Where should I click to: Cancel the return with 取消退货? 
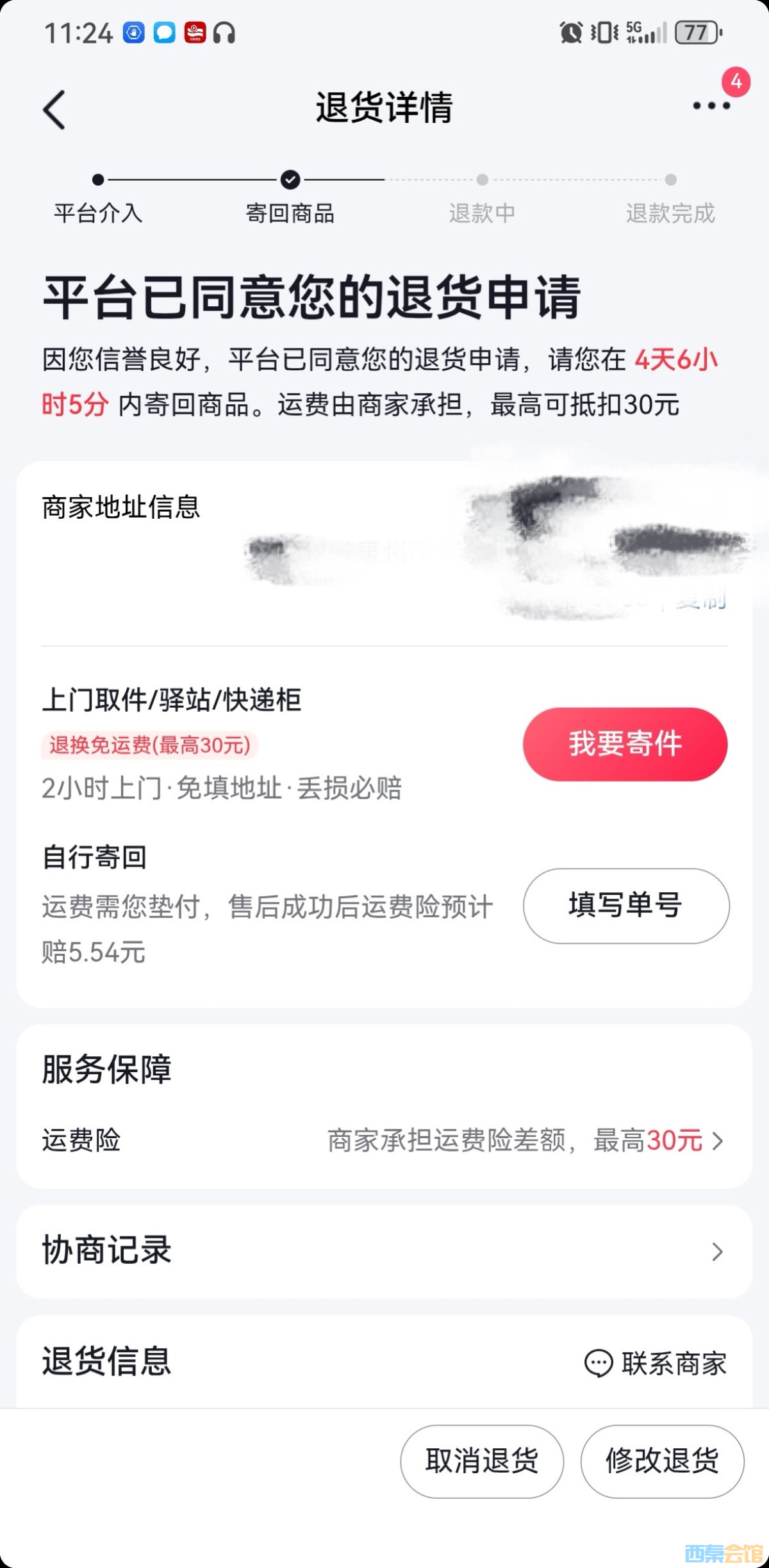coord(482,1461)
